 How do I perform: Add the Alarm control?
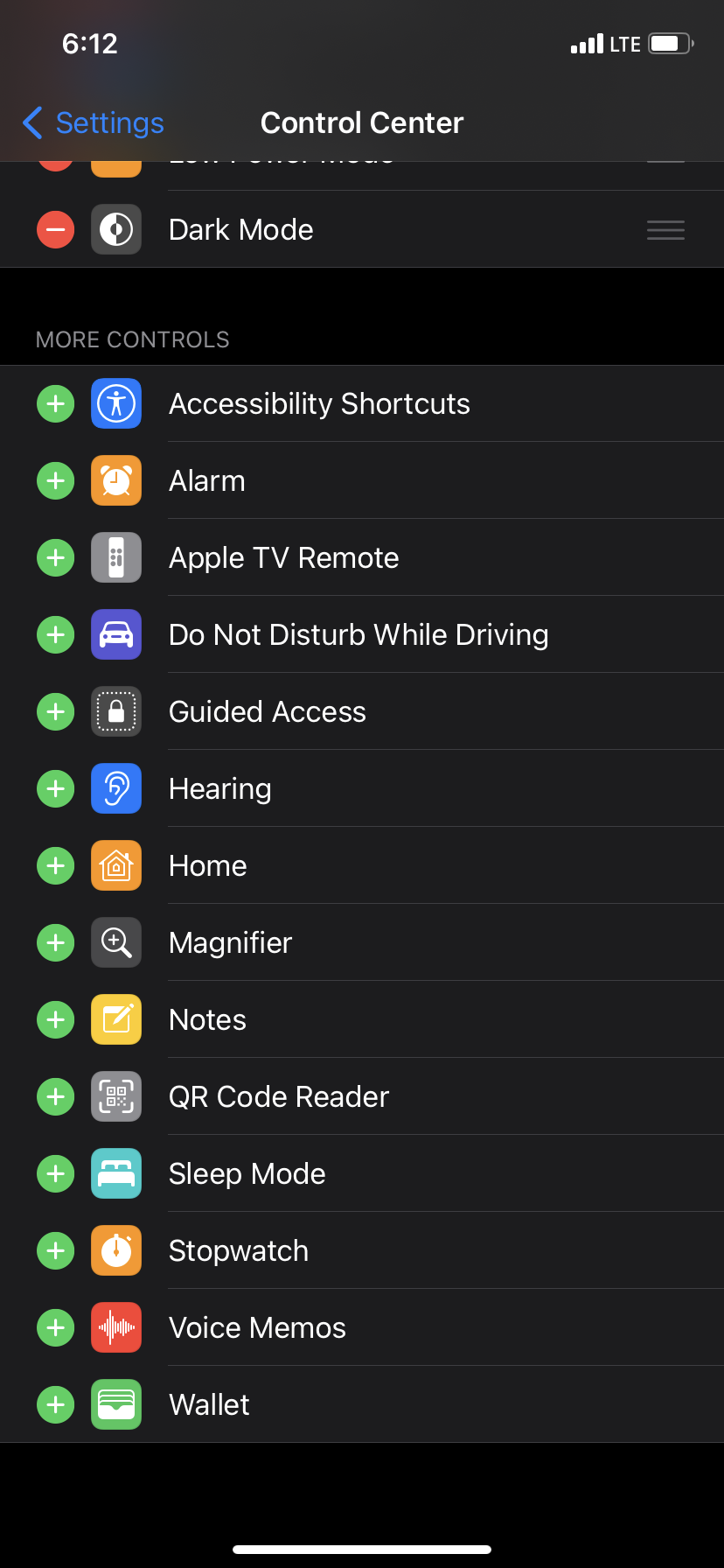click(55, 481)
